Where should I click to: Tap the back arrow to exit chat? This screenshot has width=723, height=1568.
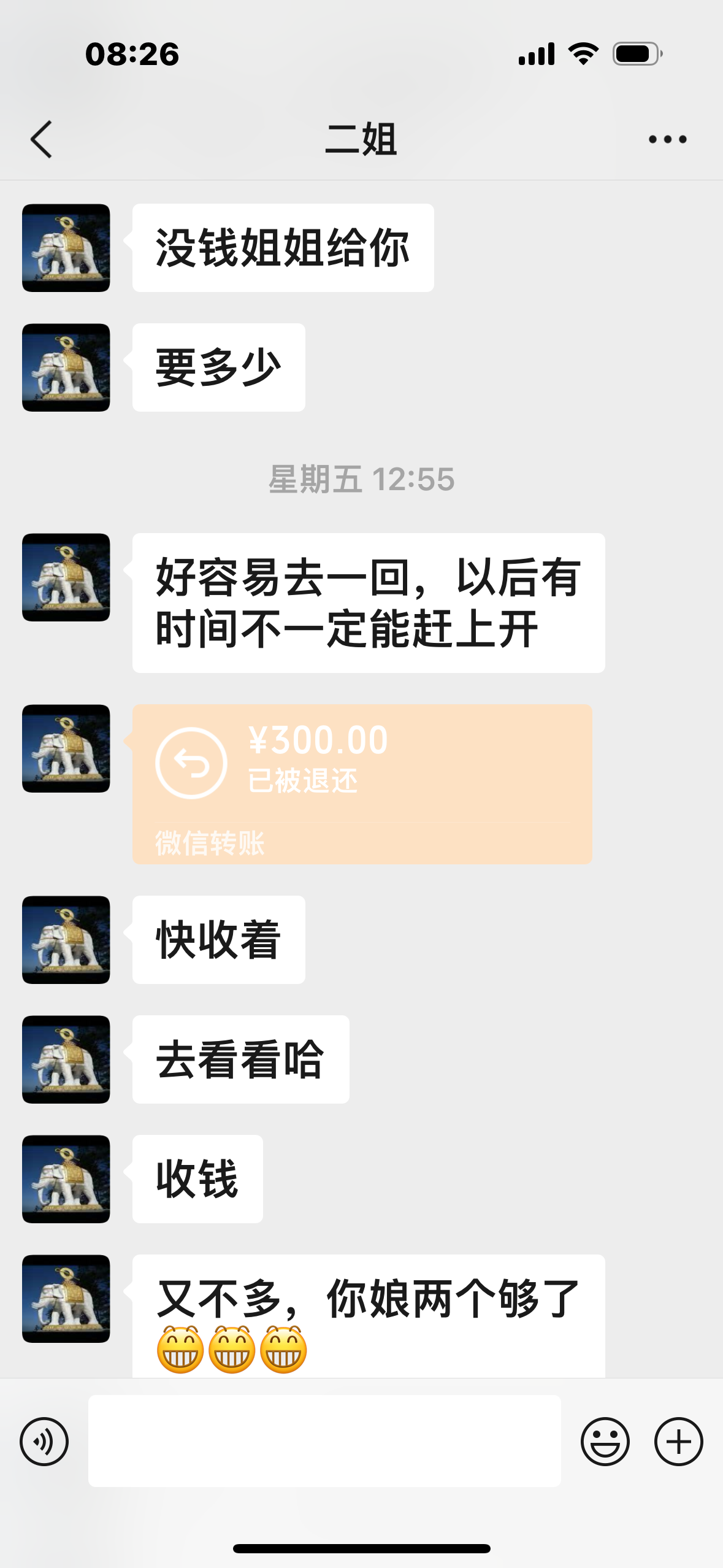(40, 140)
